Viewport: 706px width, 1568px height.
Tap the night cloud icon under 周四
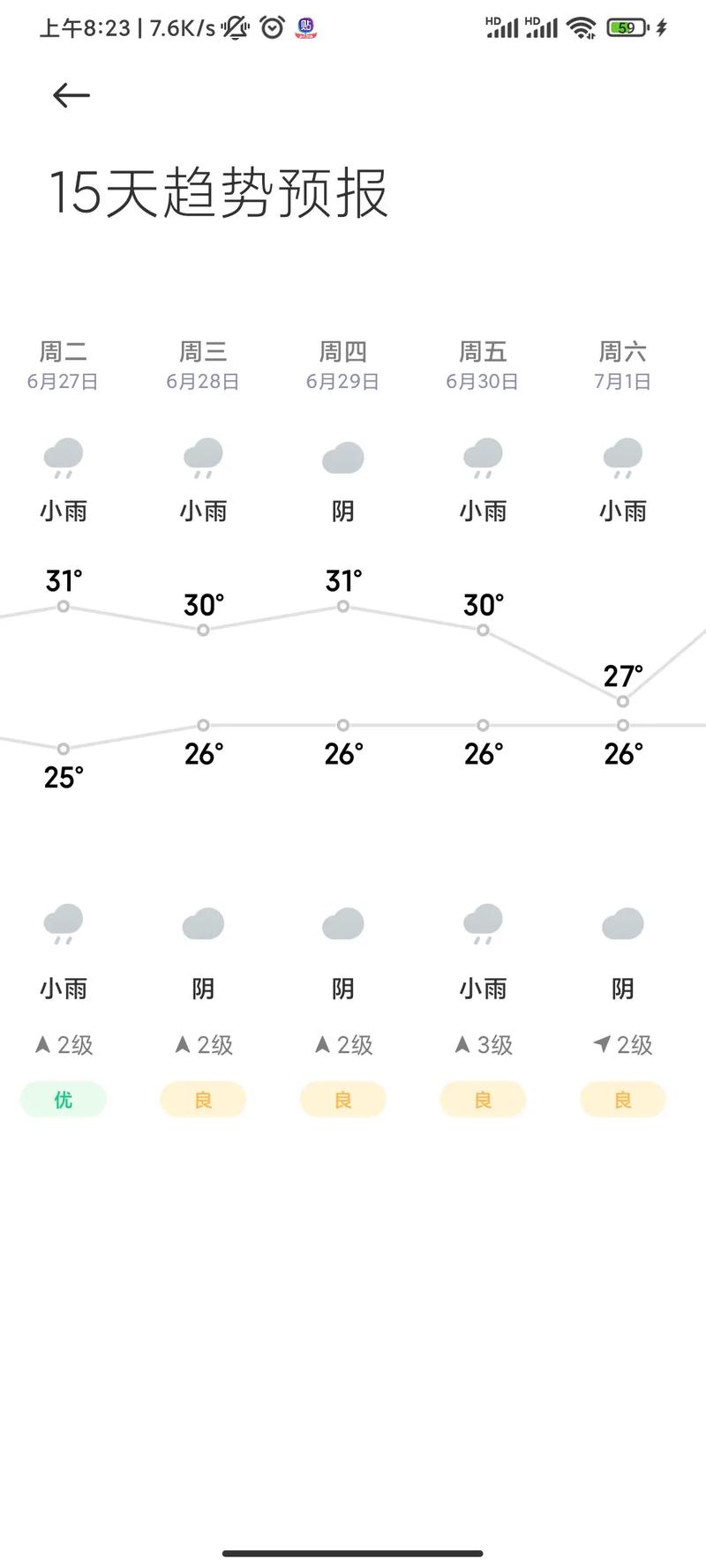342,923
